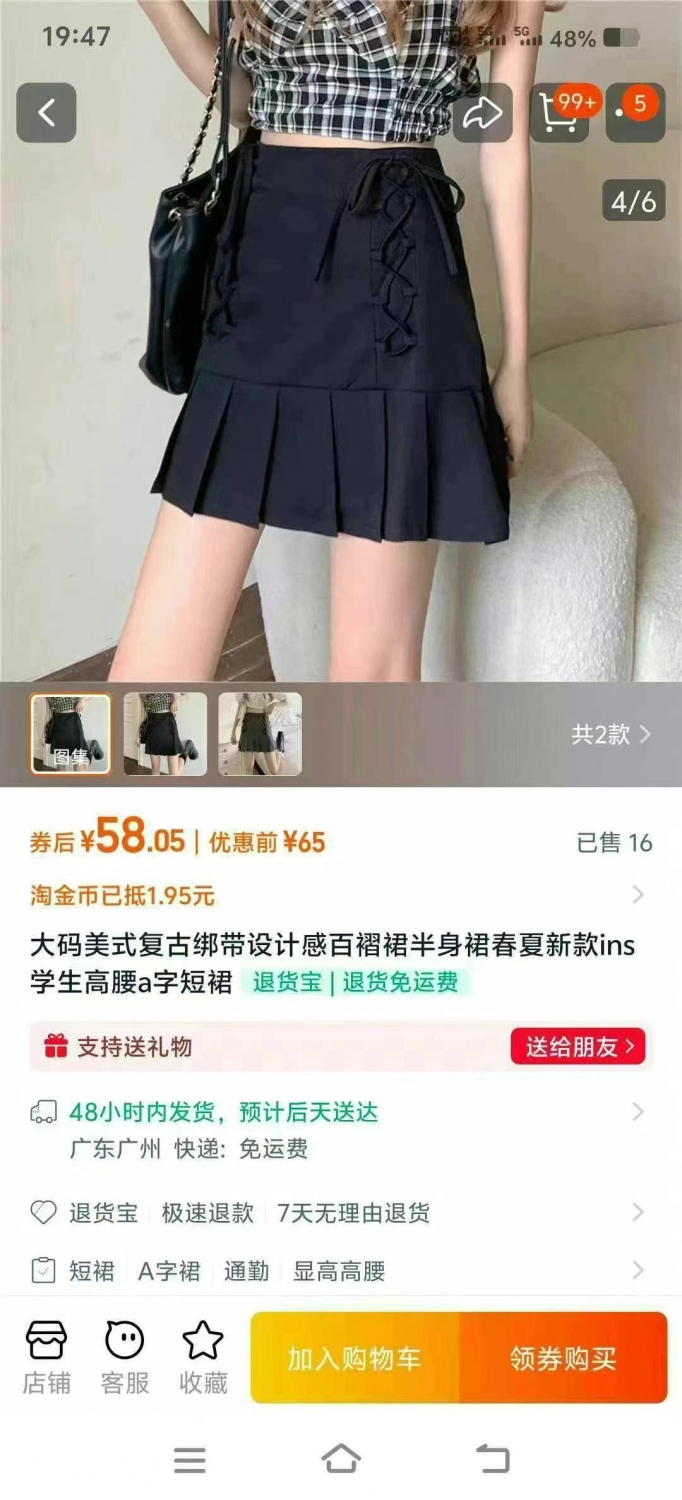Contact 客服 customer service
The image size is (682, 1500).
click(x=125, y=1357)
